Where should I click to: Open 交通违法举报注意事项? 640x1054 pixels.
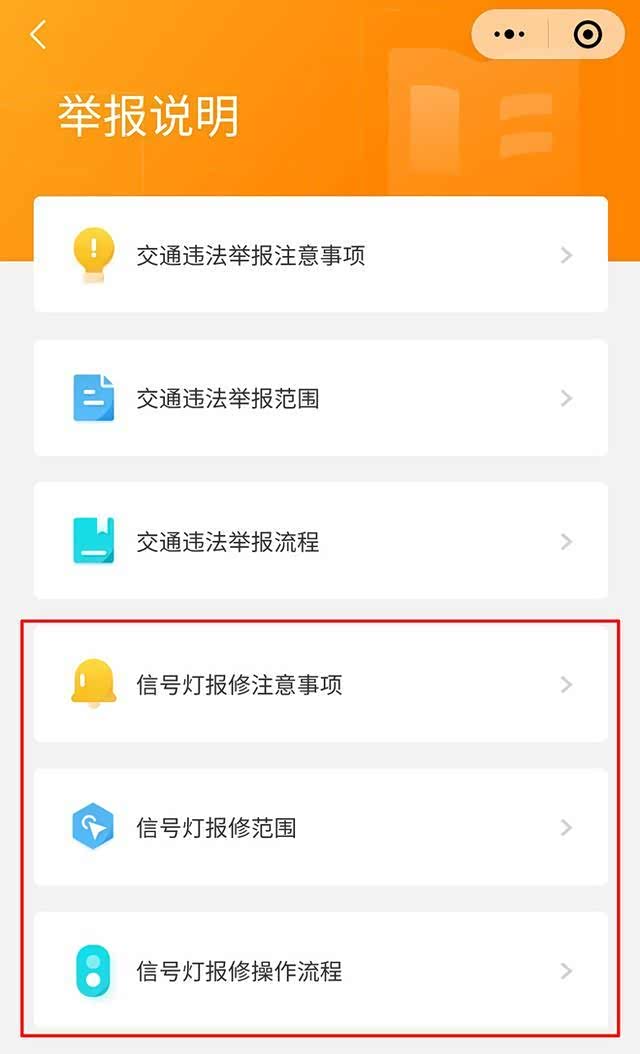[320, 255]
